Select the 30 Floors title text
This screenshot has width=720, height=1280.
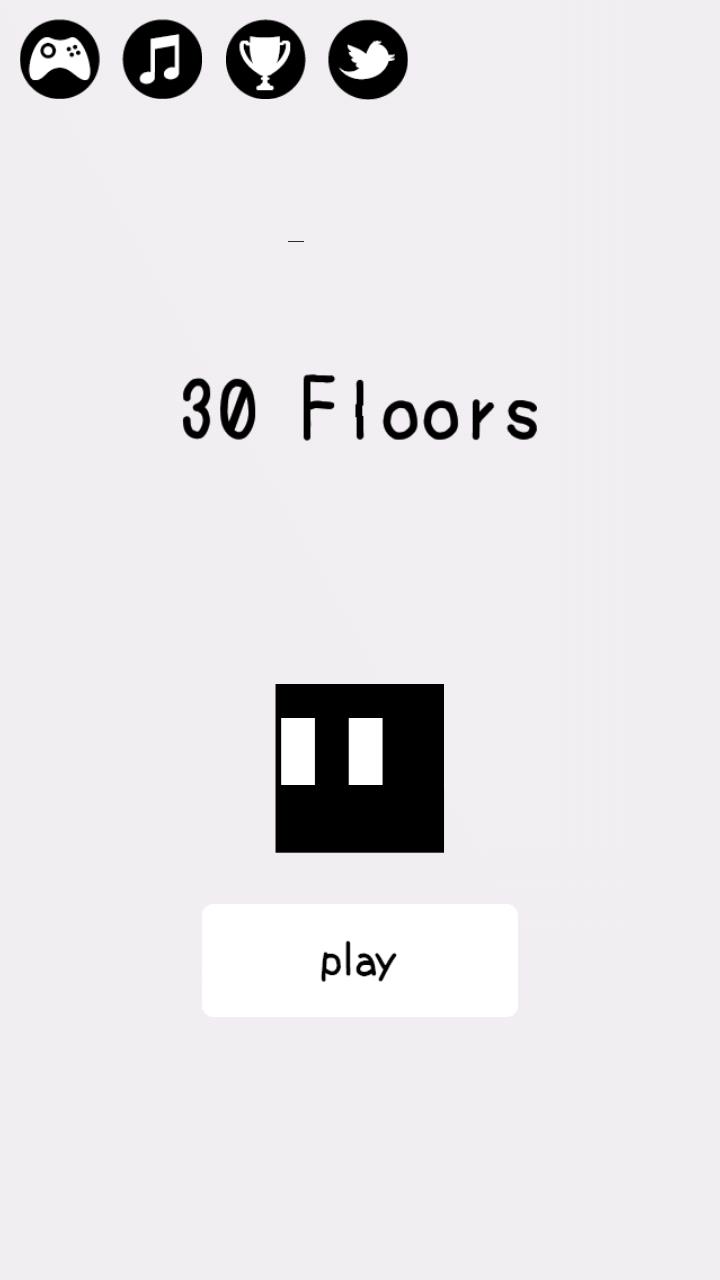pyautogui.click(x=360, y=408)
